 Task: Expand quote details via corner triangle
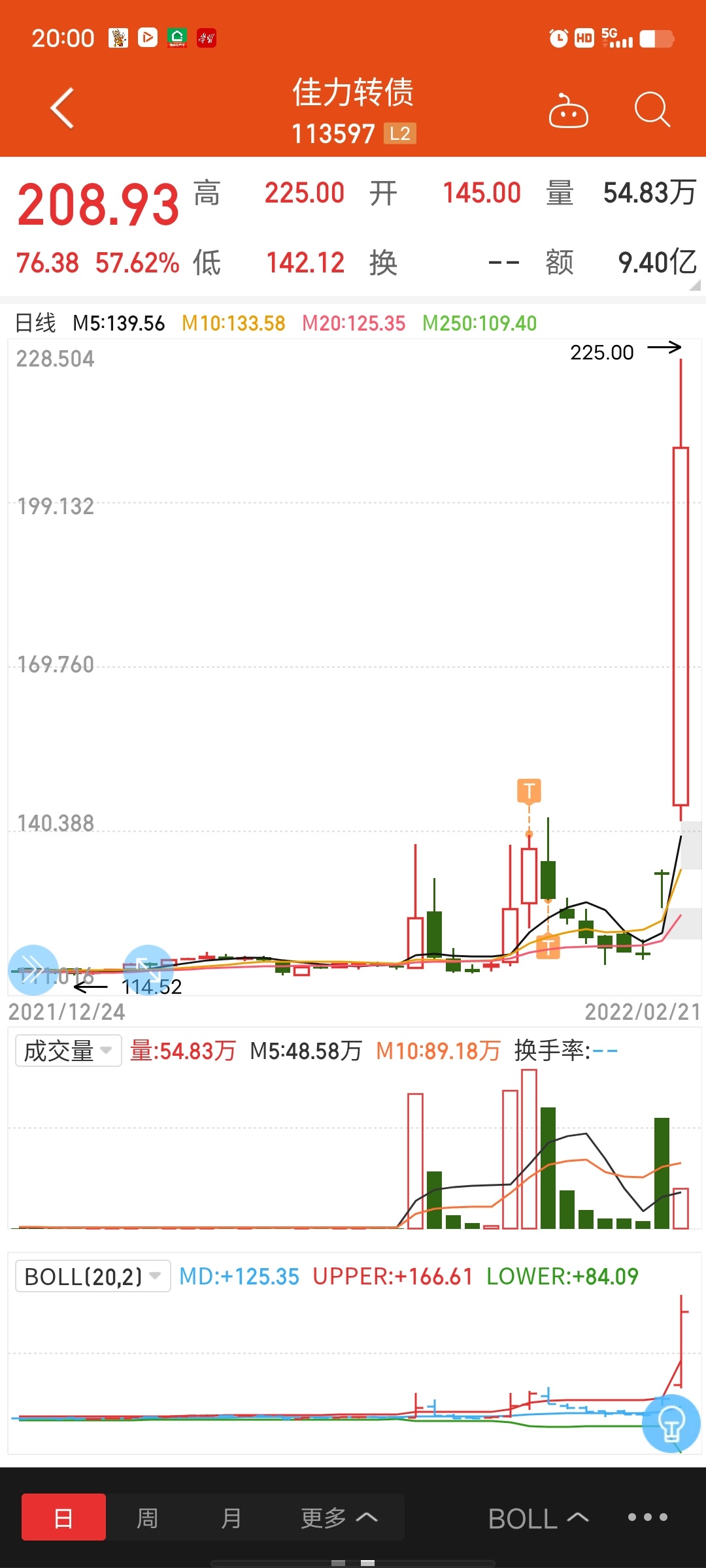point(695,285)
